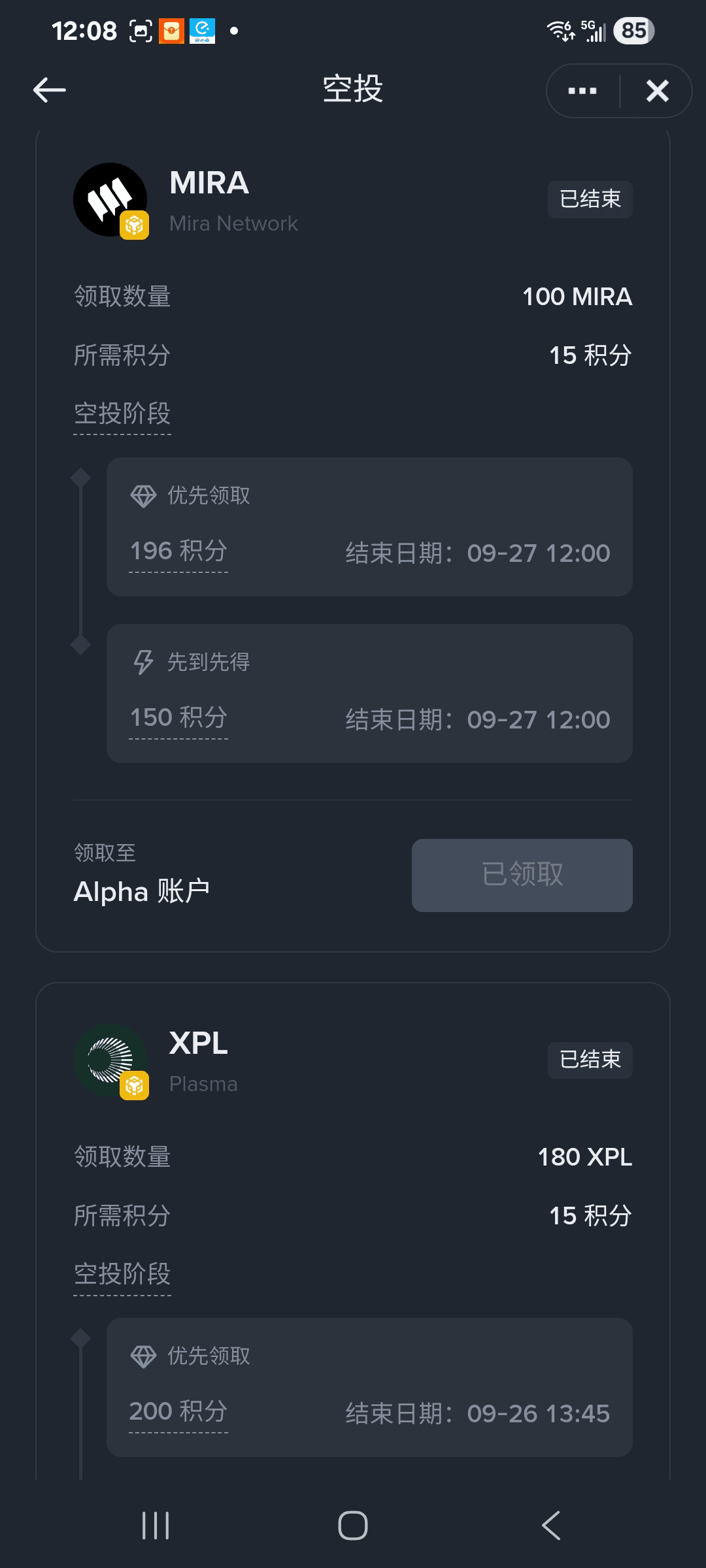Tap the 已领取 button on the MIRA card

522,875
